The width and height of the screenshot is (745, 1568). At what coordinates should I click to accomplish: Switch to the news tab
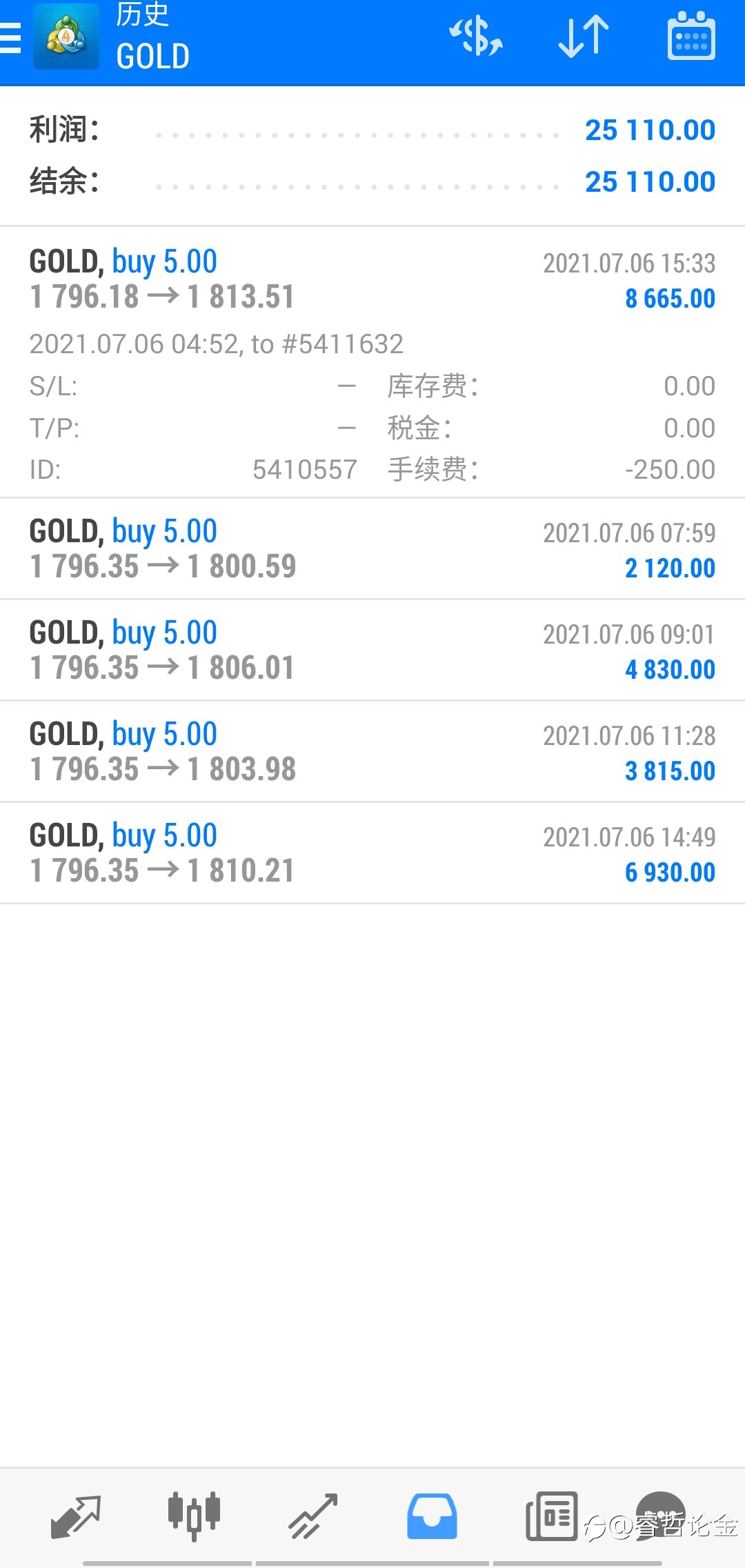[552, 1516]
